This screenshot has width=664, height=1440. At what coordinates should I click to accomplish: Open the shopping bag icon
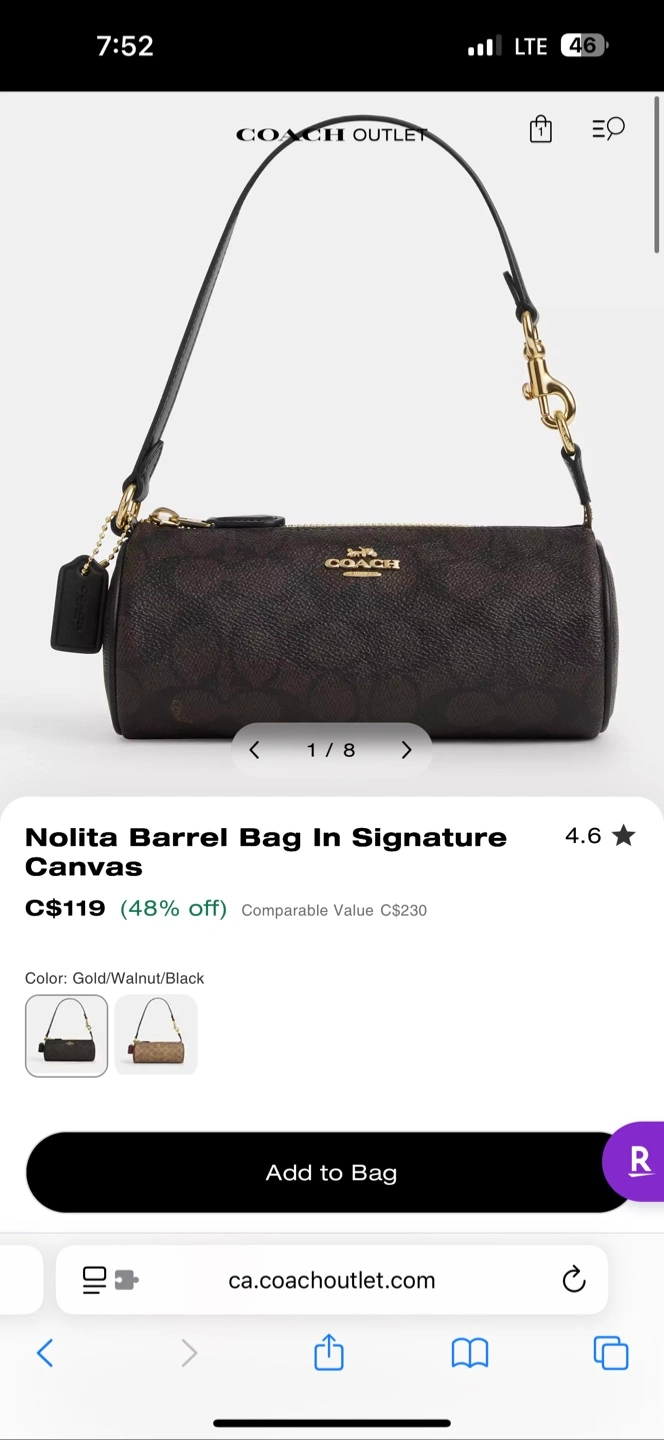coord(540,129)
